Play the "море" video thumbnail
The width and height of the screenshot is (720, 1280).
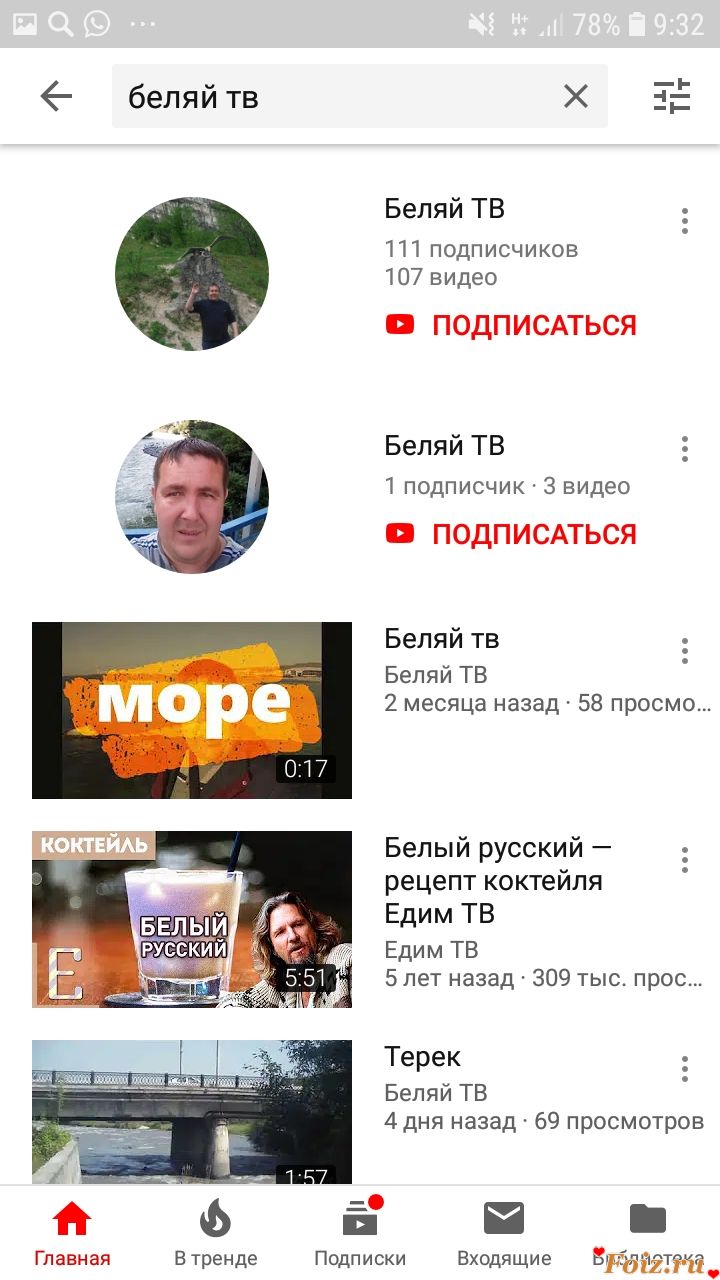pos(192,710)
